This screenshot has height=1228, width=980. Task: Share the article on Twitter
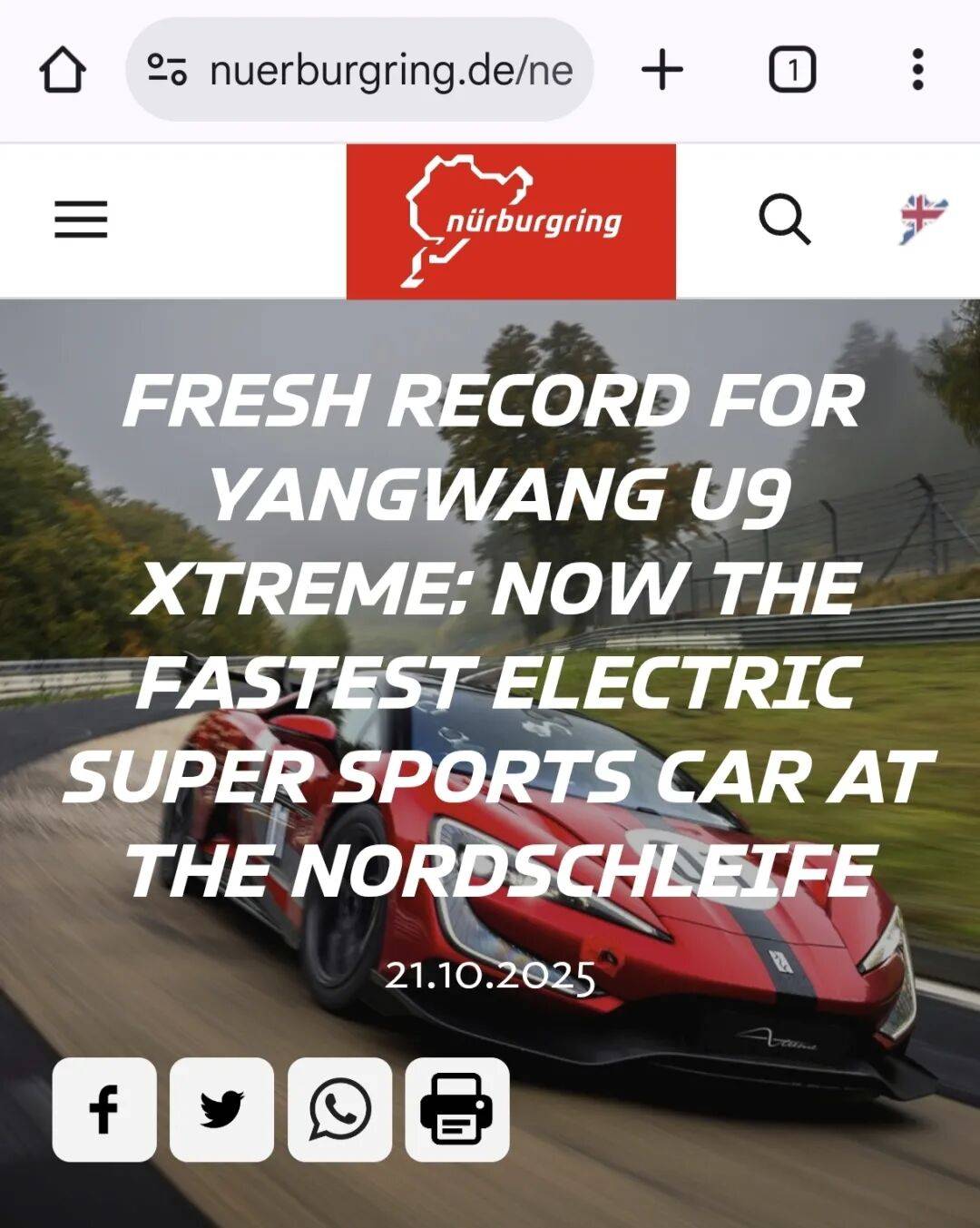[x=221, y=1109]
